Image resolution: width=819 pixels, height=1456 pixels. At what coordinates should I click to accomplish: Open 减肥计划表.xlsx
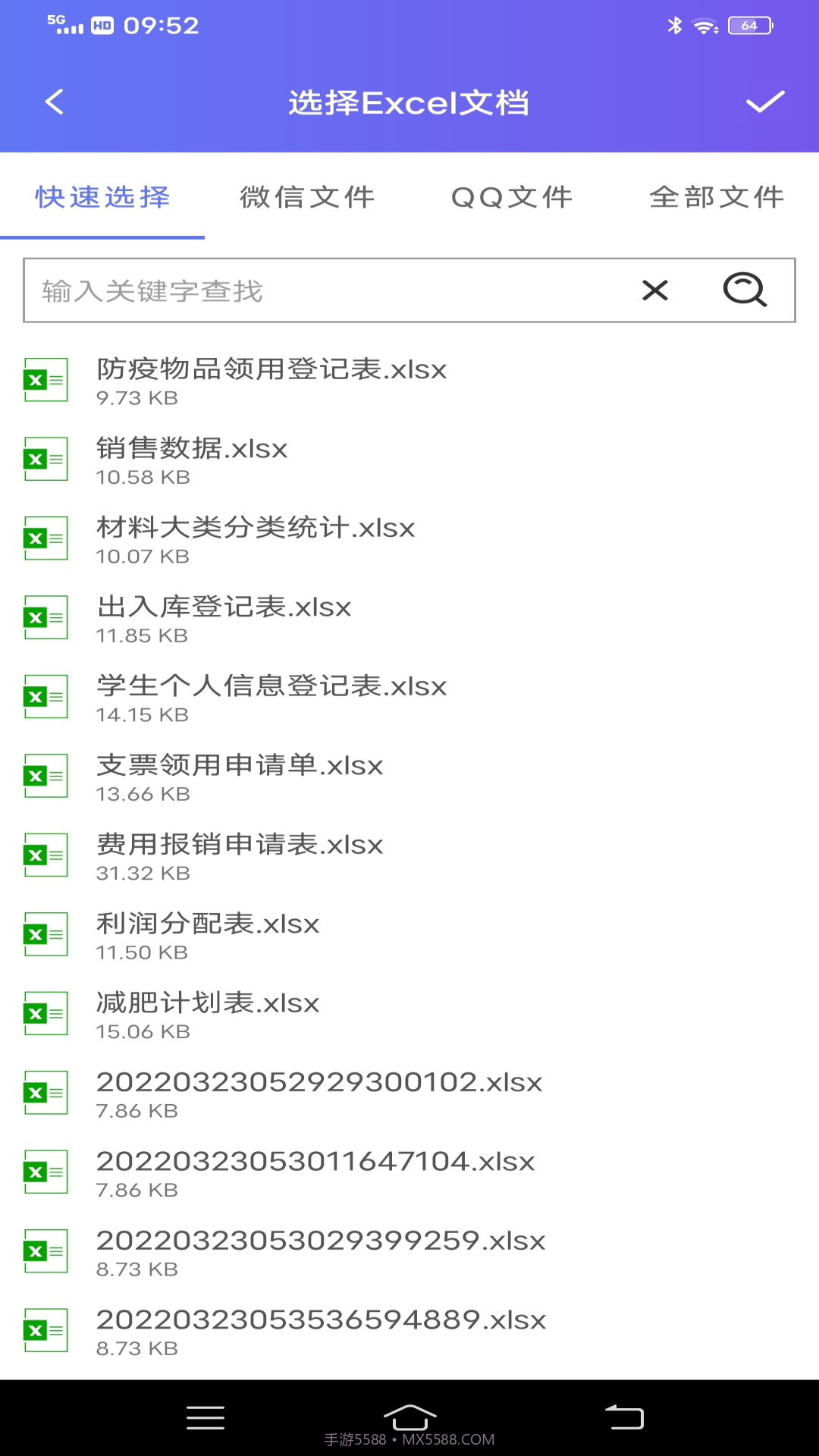point(208,1014)
